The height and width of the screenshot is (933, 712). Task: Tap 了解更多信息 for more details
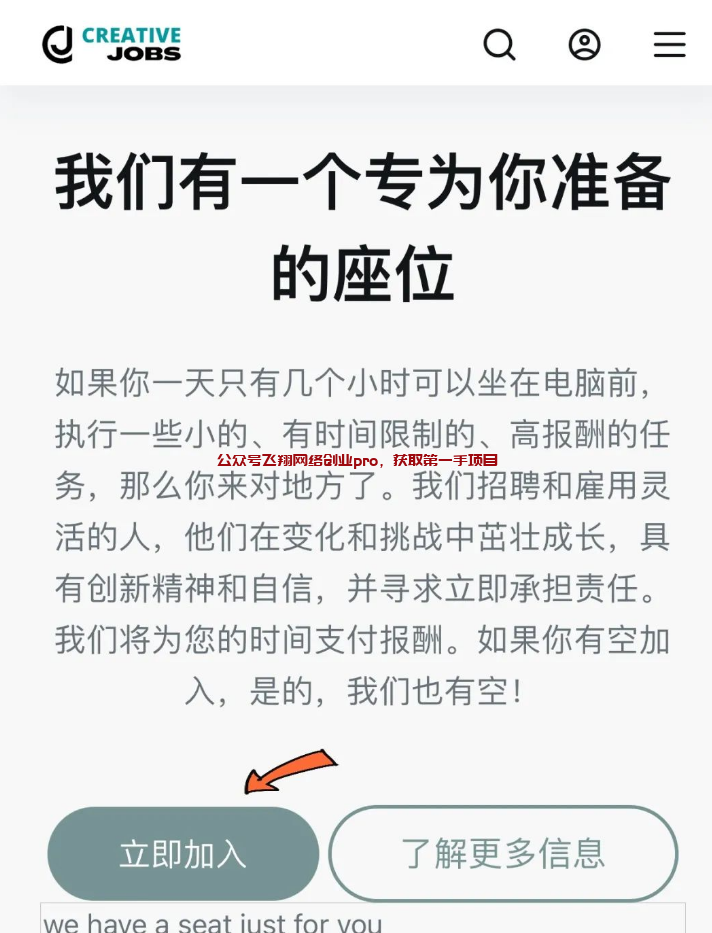[503, 853]
